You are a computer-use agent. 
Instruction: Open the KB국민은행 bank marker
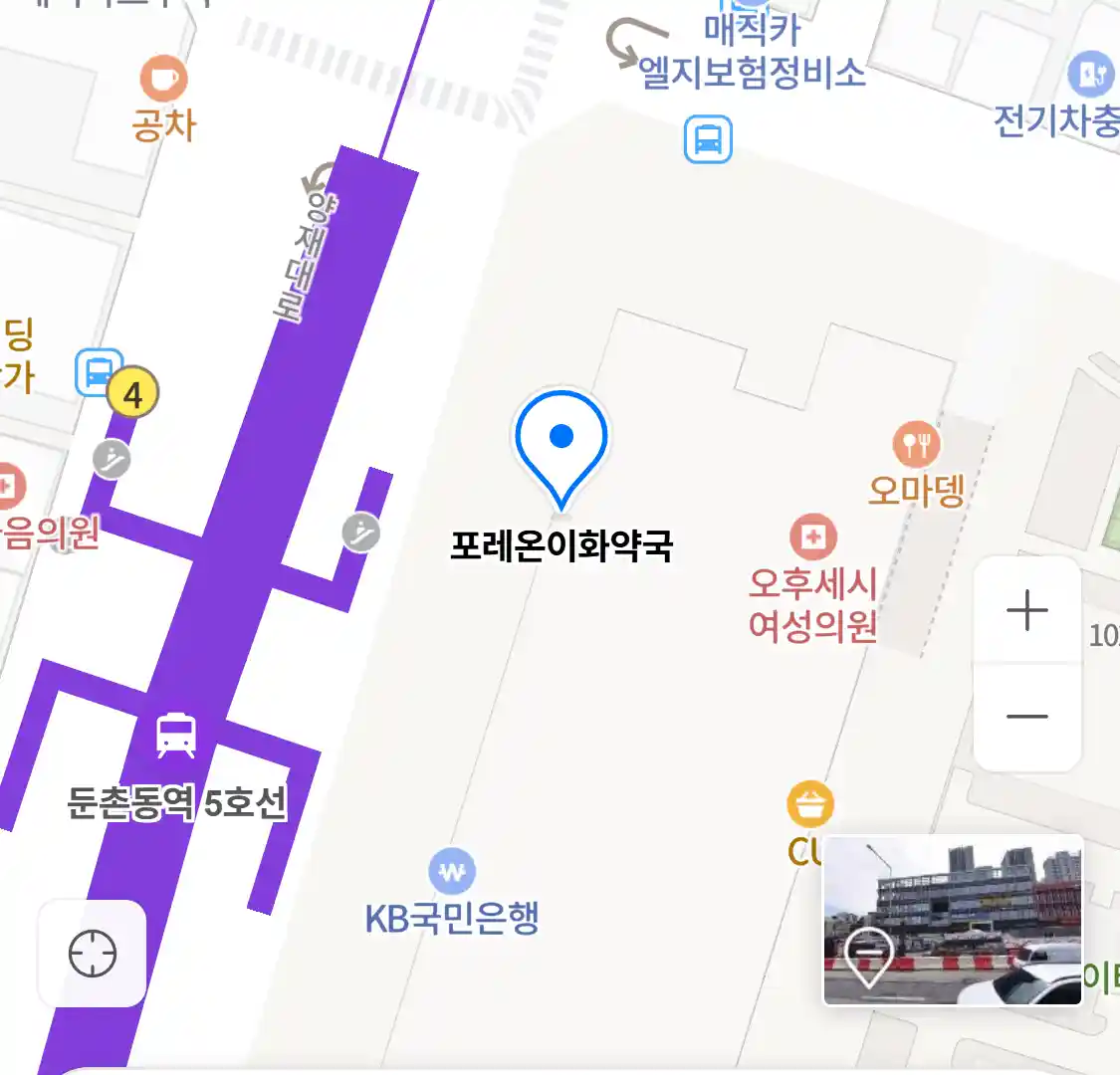tap(452, 873)
